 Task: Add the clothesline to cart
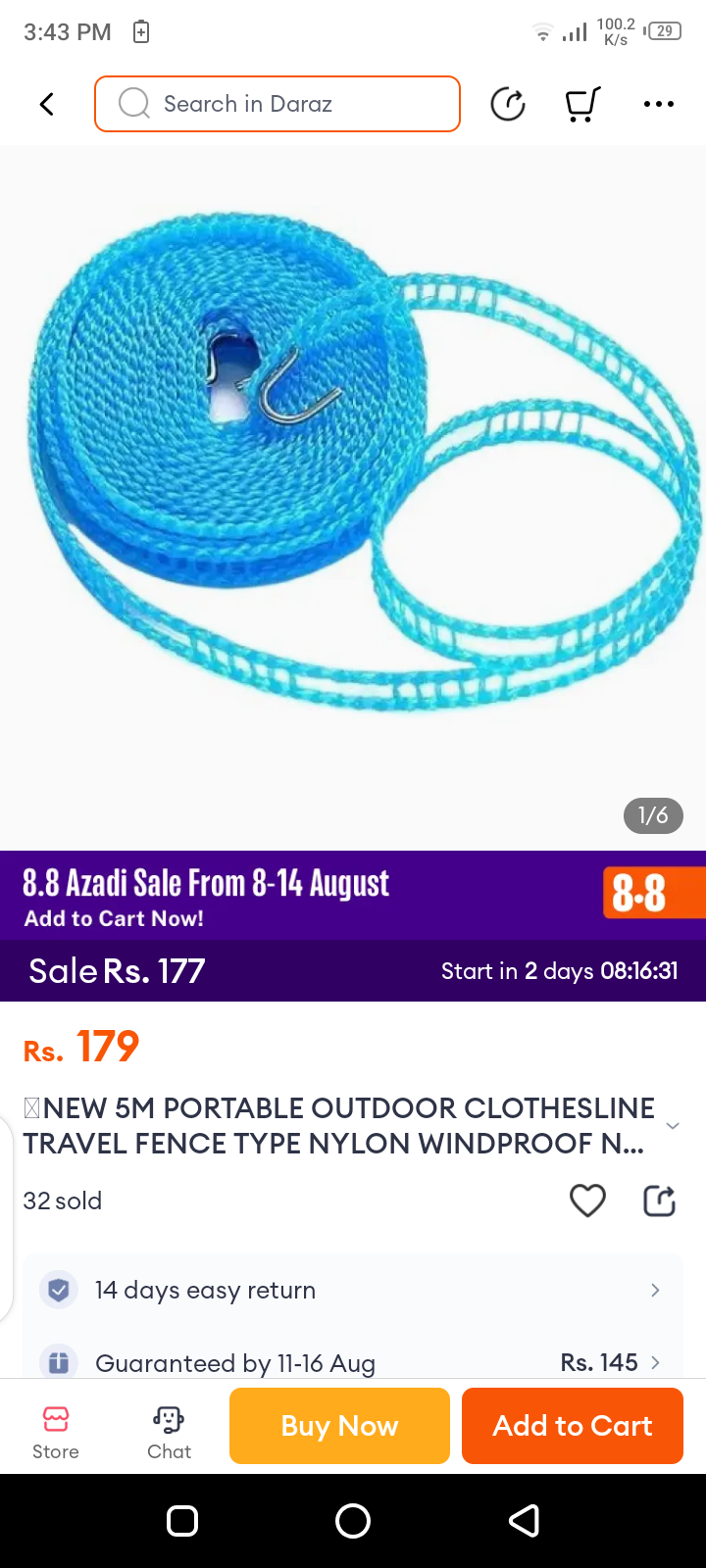572,1426
